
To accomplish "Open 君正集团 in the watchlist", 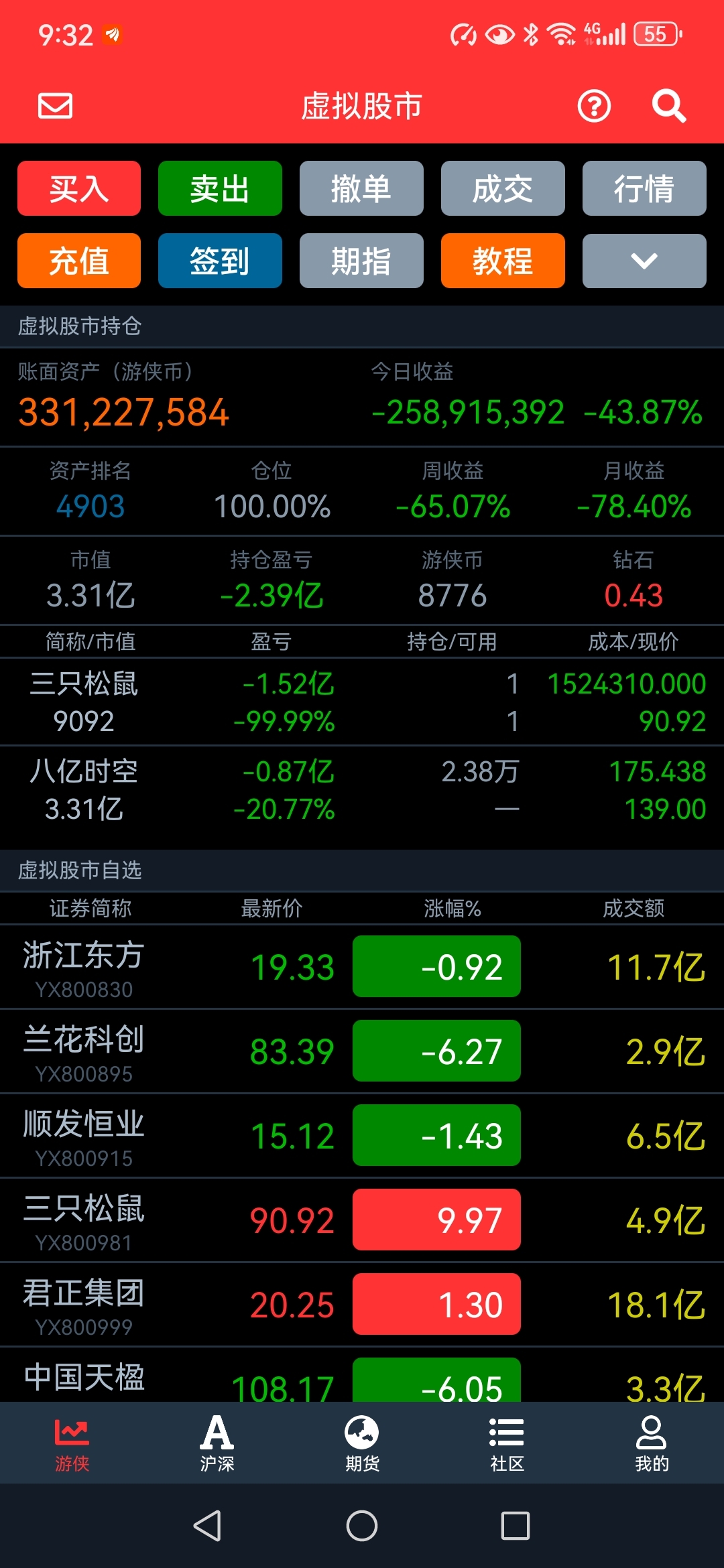I will 362,1305.
